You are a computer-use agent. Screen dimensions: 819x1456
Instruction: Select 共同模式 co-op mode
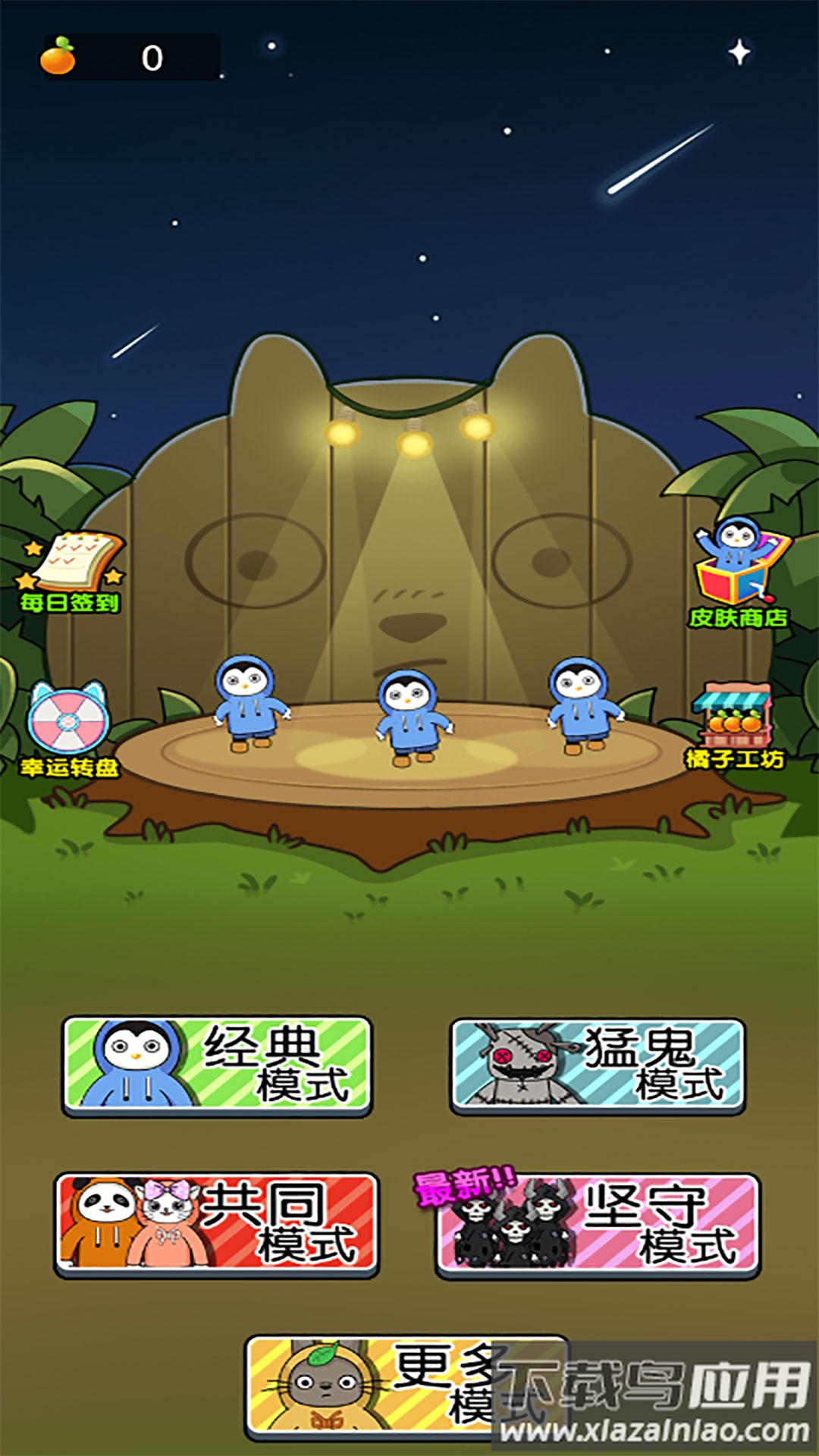pos(217,1223)
